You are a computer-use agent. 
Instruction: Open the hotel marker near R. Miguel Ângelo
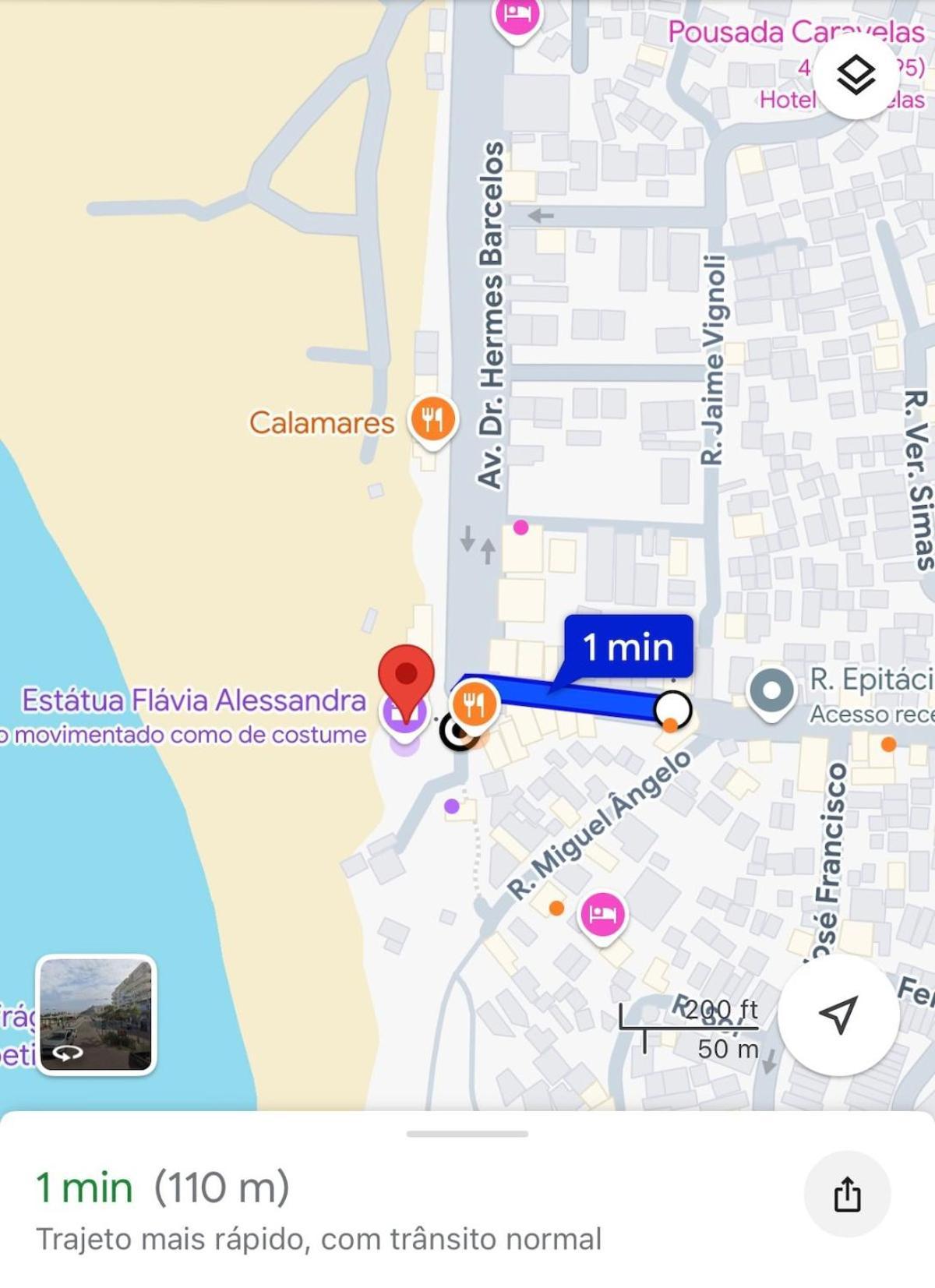tap(602, 914)
